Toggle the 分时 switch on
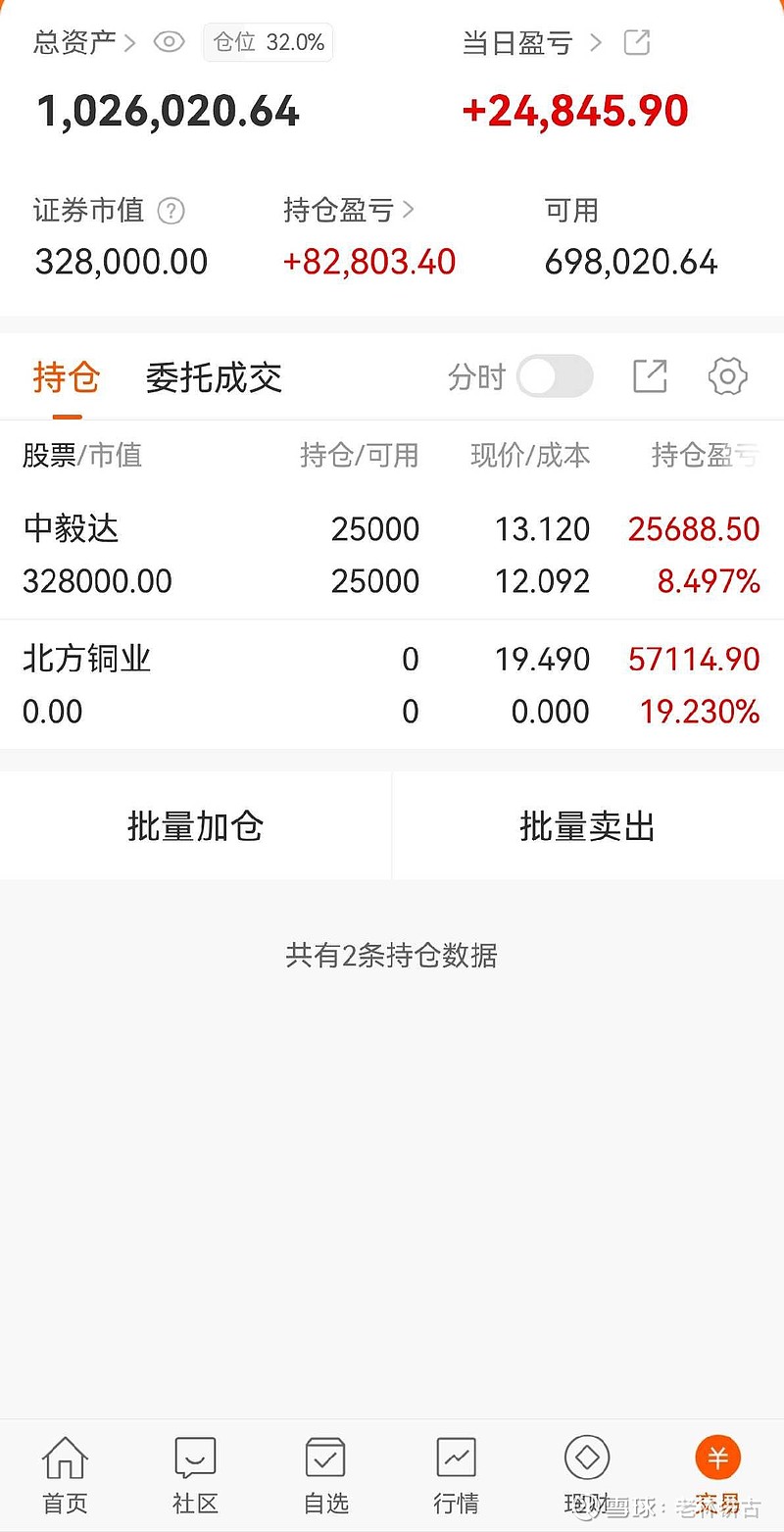This screenshot has height=1532, width=784. click(555, 376)
